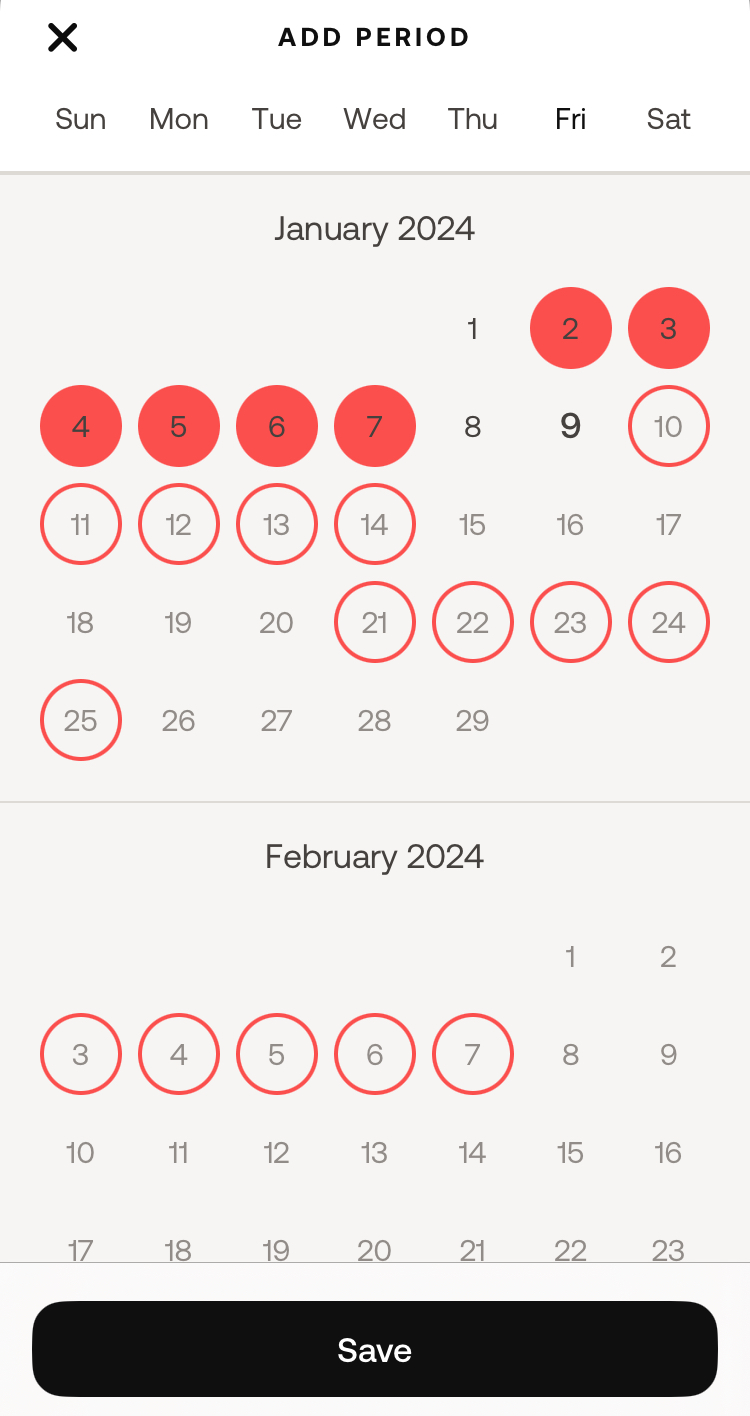Add January 8 to the period
750x1416 pixels.
tap(472, 426)
